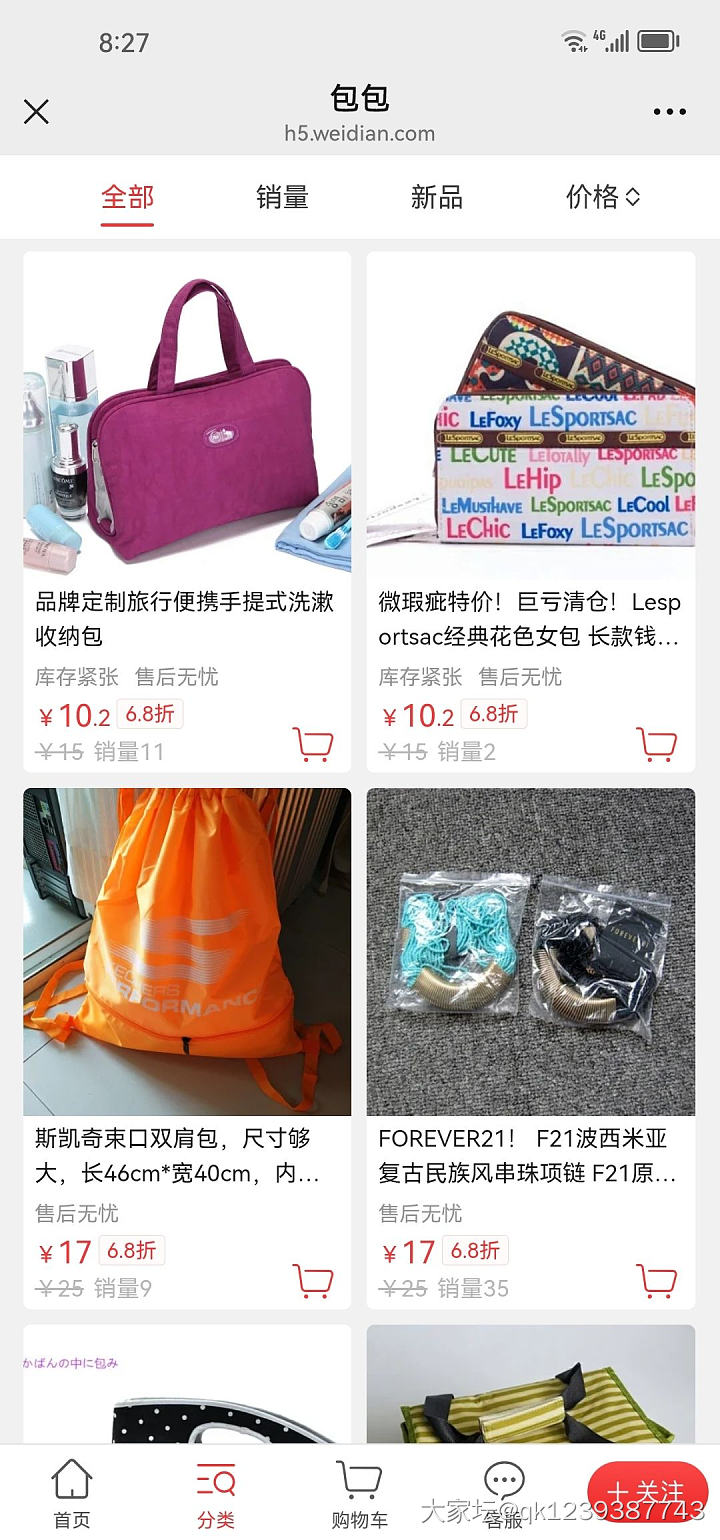Tap the cart icon on the Lesportsac wallet
Viewport: 720px width, 1540px height.
tap(658, 744)
